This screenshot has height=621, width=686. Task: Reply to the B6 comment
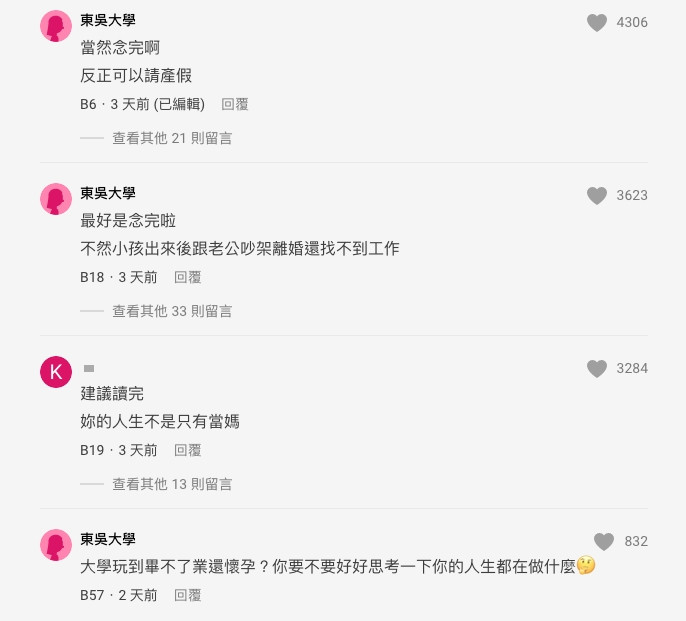(x=235, y=104)
